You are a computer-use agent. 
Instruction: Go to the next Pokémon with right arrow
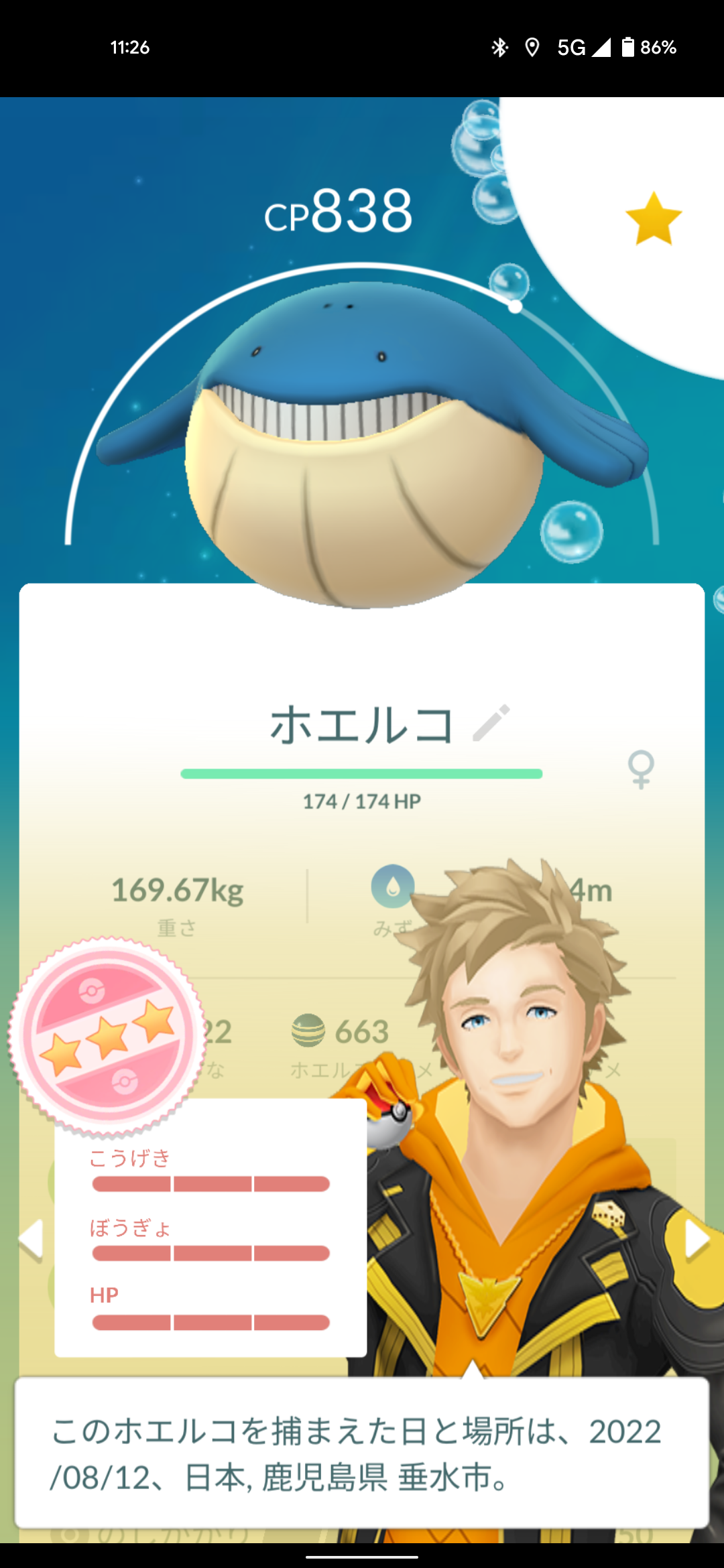(697, 1239)
